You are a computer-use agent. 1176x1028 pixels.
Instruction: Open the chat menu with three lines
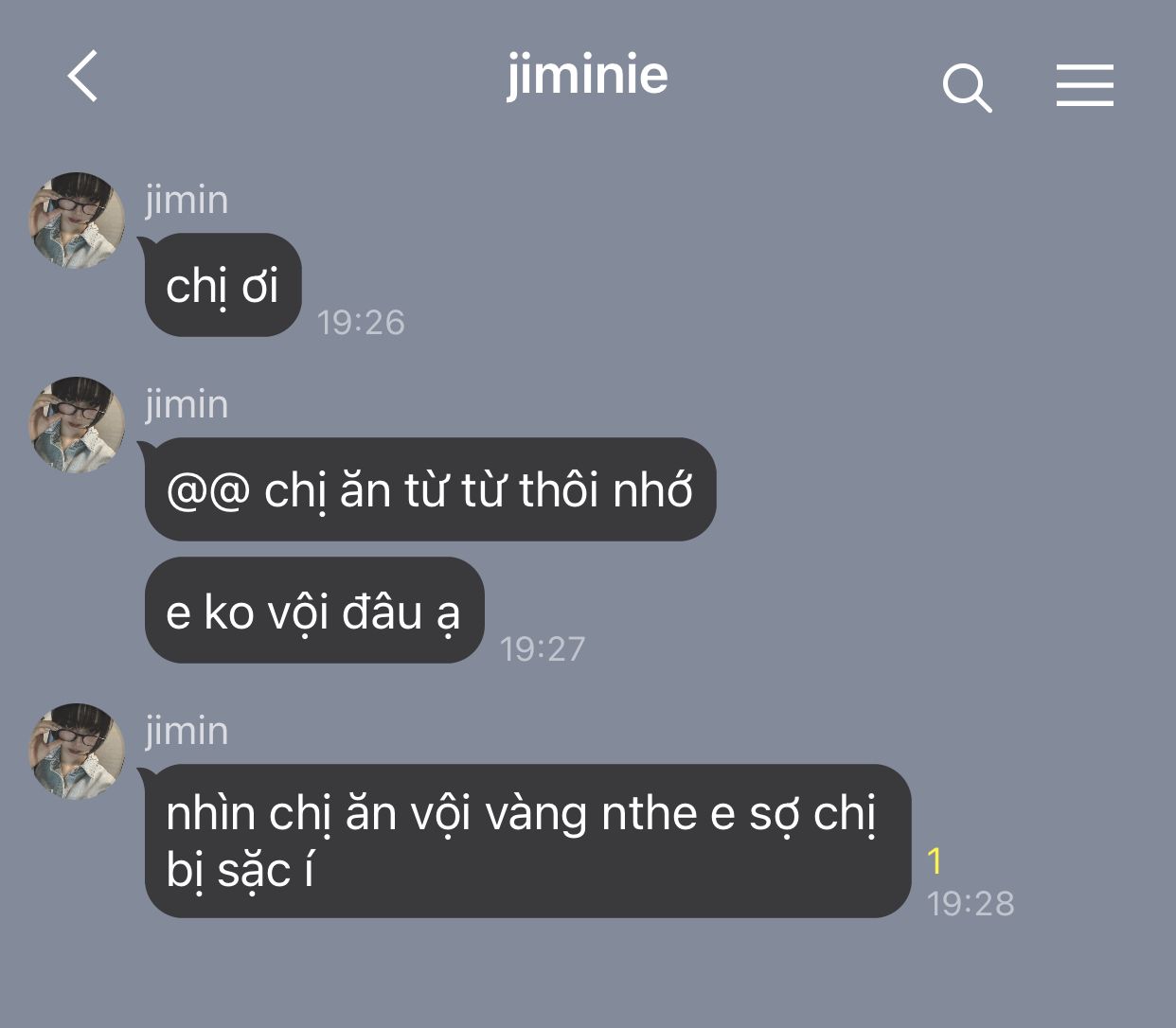(x=1084, y=85)
